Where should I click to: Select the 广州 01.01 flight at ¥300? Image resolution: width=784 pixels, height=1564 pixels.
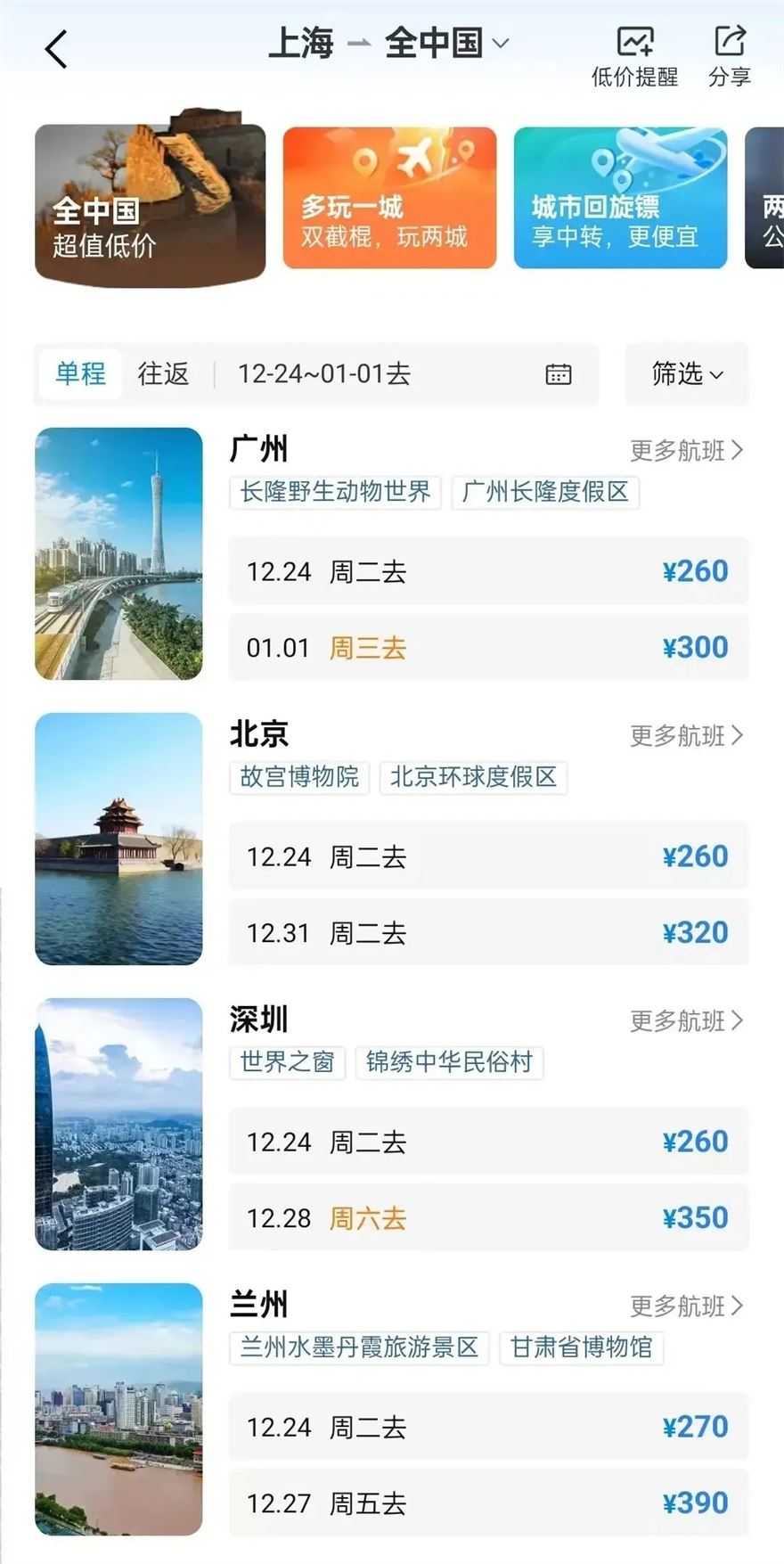(x=488, y=648)
